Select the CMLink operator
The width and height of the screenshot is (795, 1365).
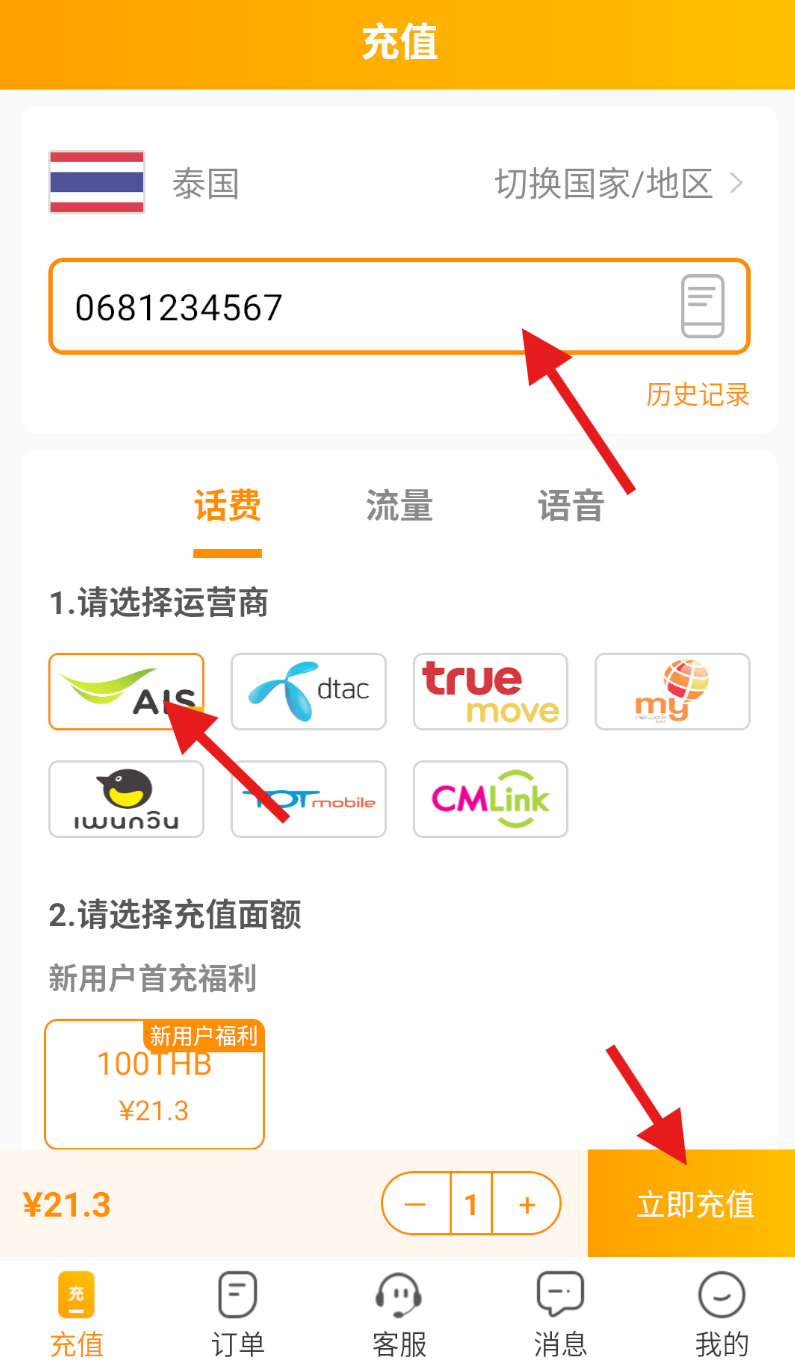coord(490,799)
